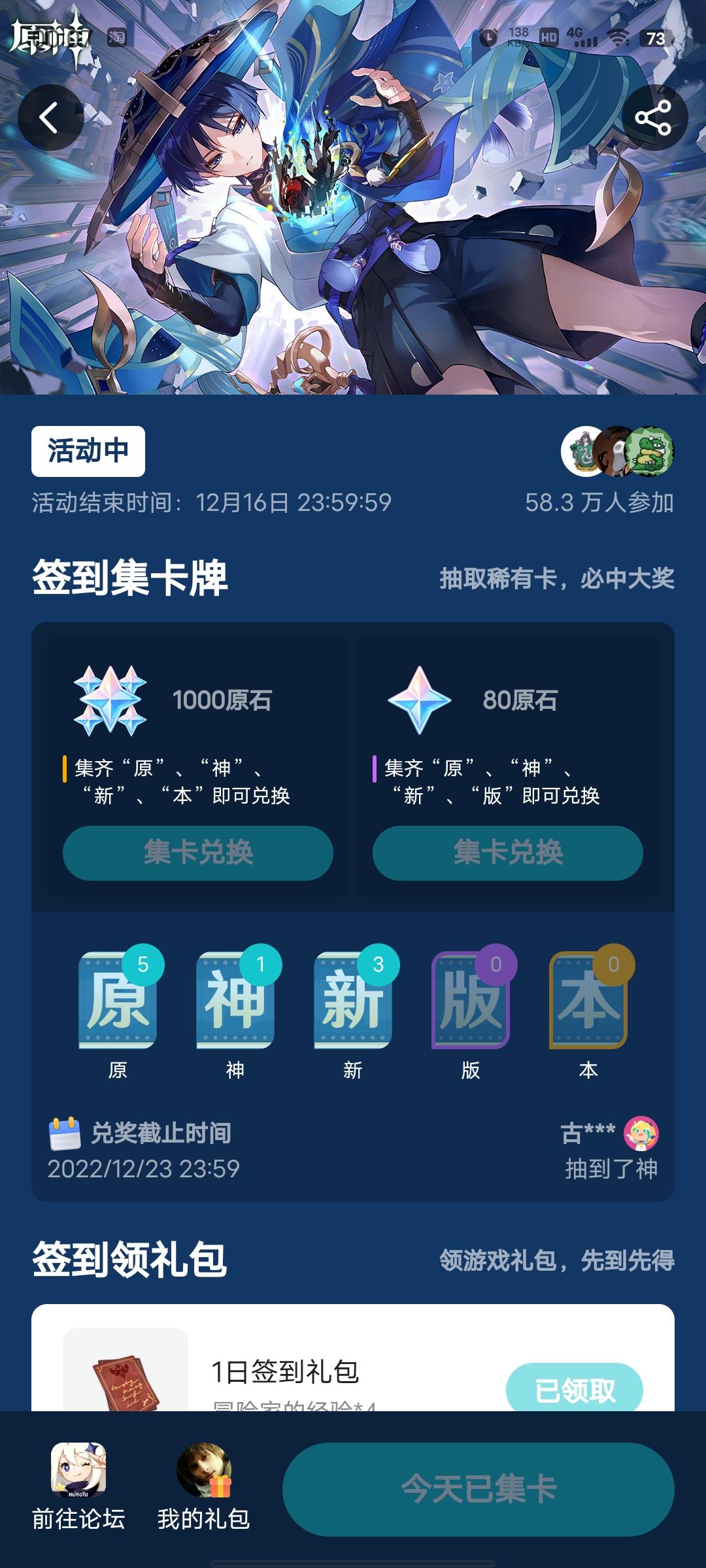This screenshot has width=706, height=1568.
Task: Select the yellow 本 card
Action: tap(588, 1001)
